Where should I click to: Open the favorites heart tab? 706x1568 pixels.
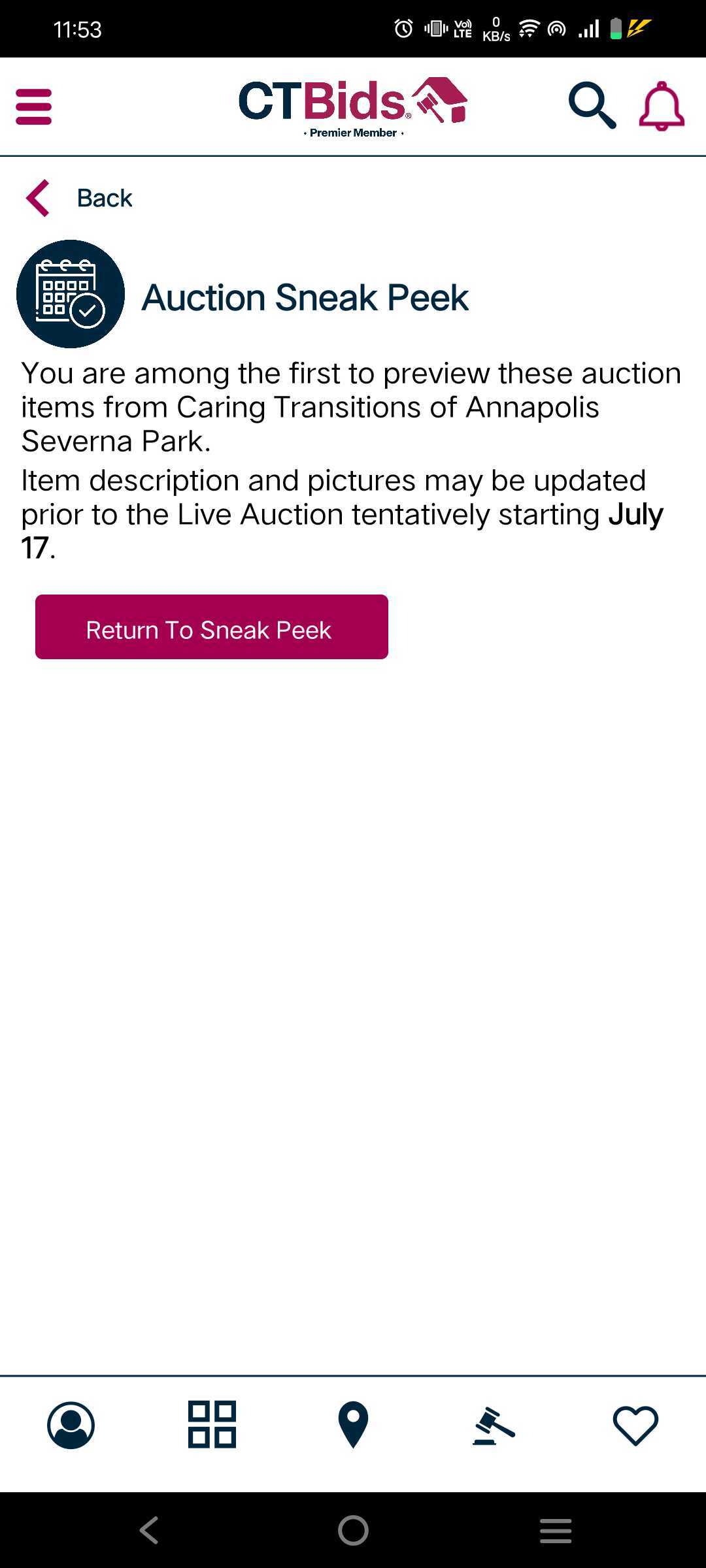635,1425
